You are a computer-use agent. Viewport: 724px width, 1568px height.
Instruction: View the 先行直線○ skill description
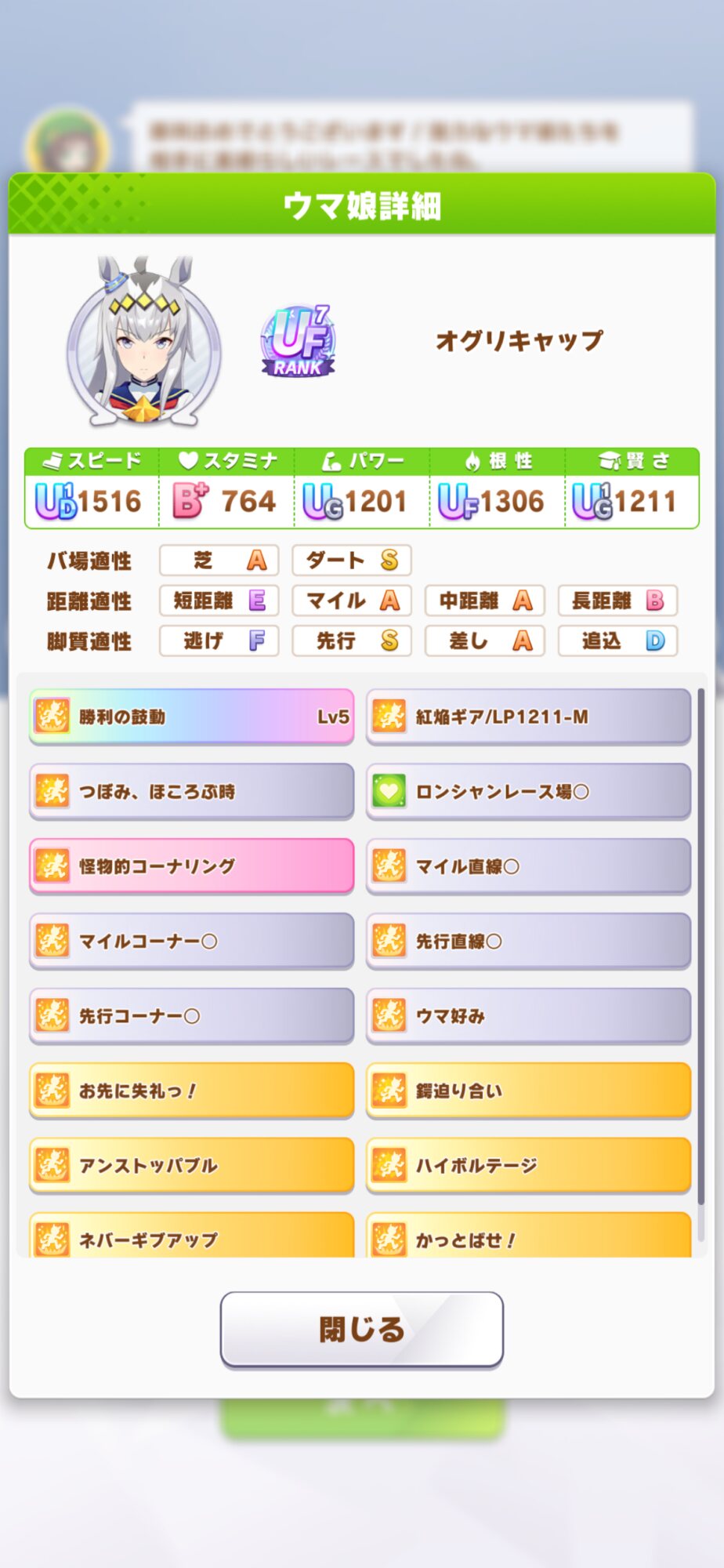528,941
